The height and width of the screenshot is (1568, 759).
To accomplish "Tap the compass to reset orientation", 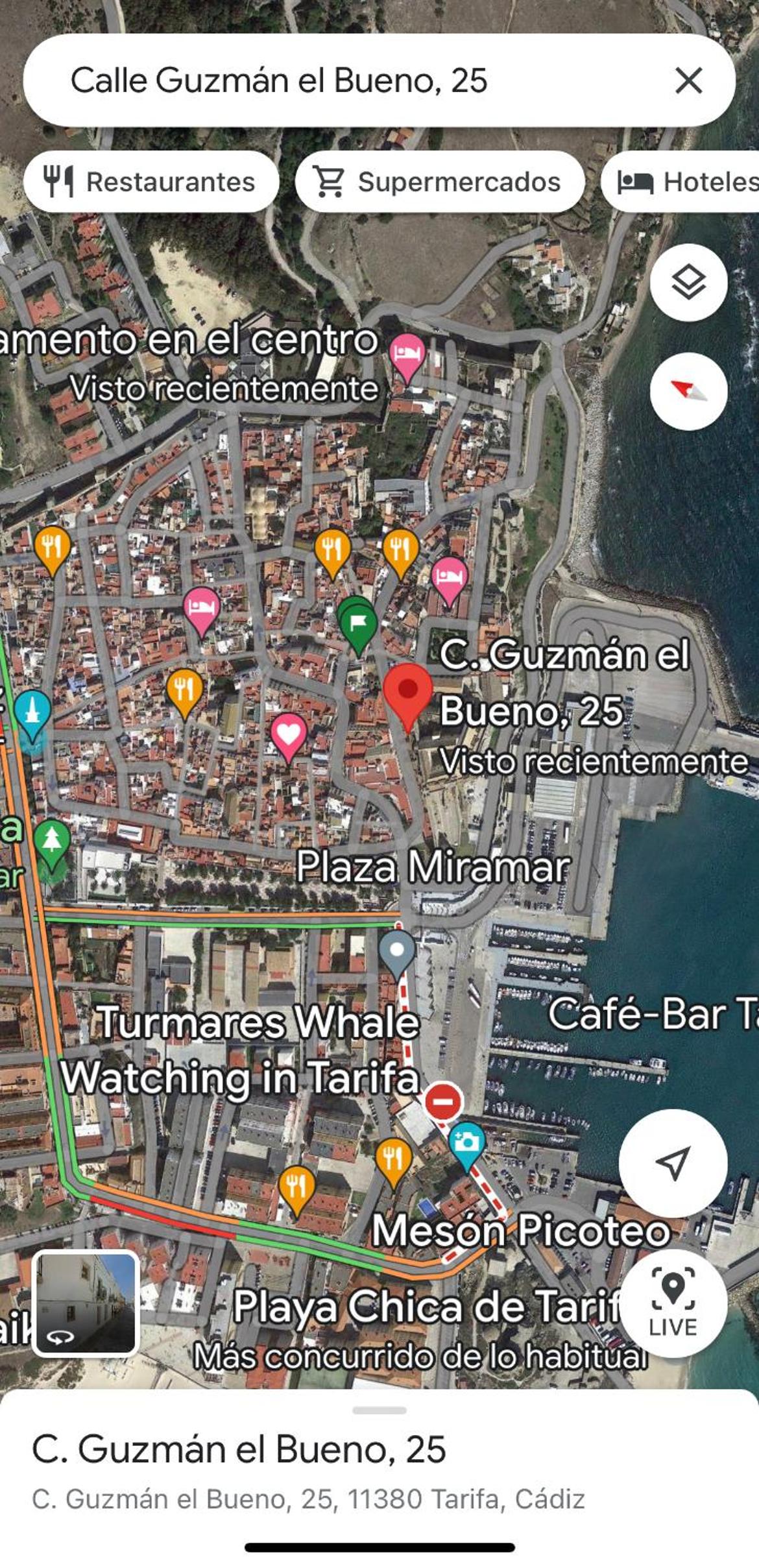I will pos(688,391).
